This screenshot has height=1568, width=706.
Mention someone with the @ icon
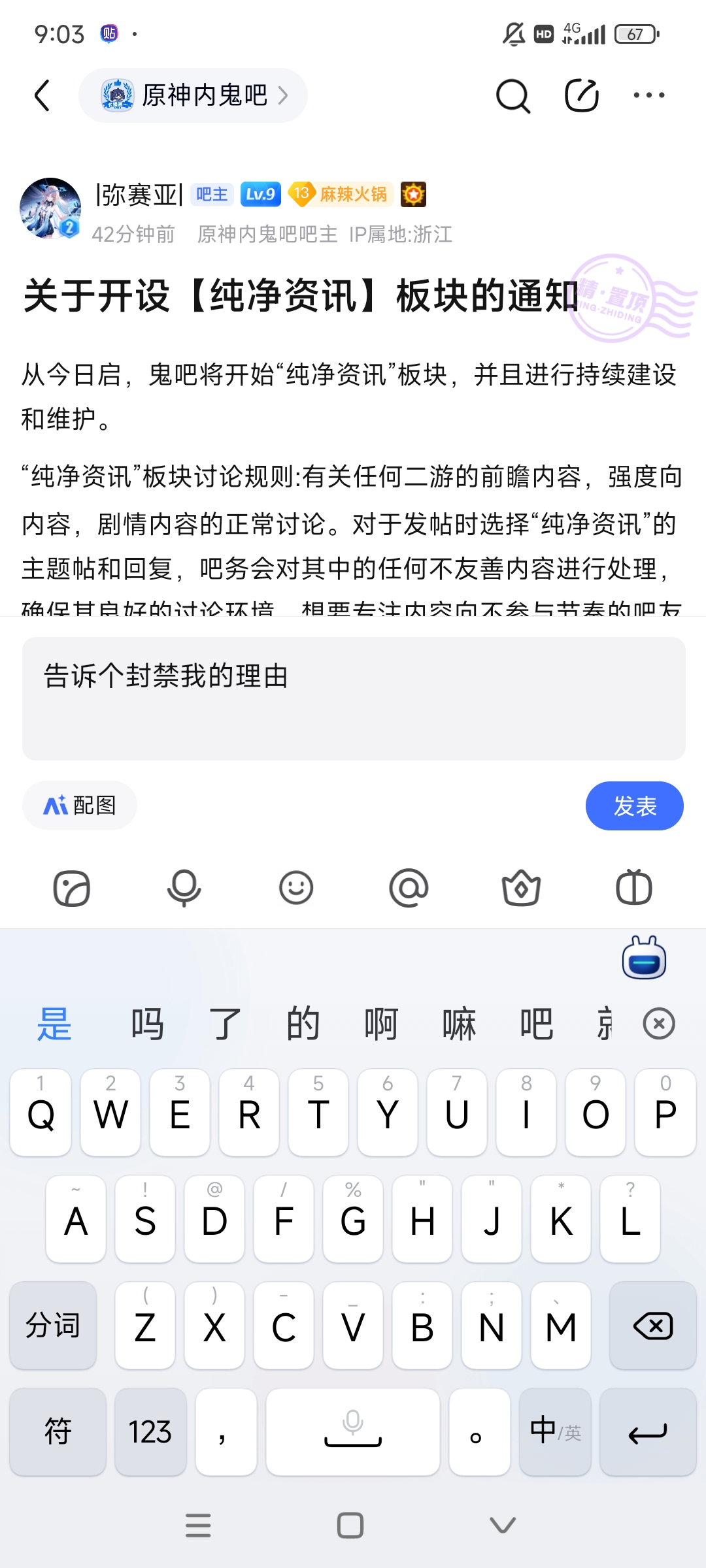click(x=409, y=889)
